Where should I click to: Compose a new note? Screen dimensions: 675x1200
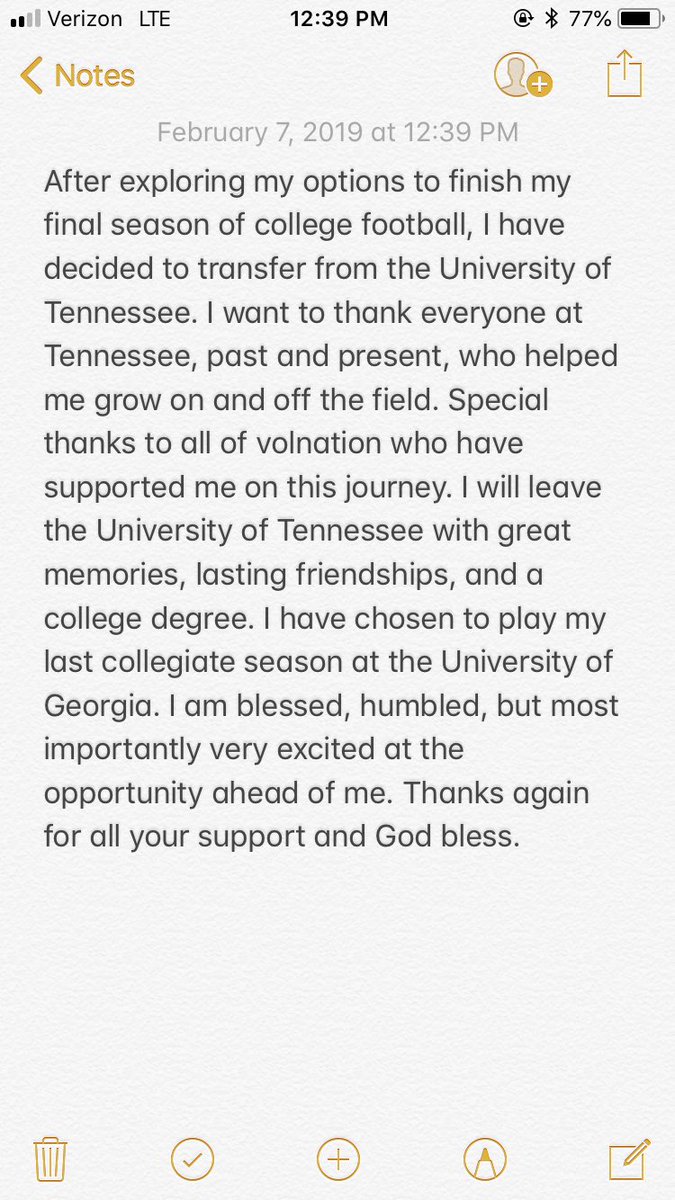click(x=630, y=1159)
